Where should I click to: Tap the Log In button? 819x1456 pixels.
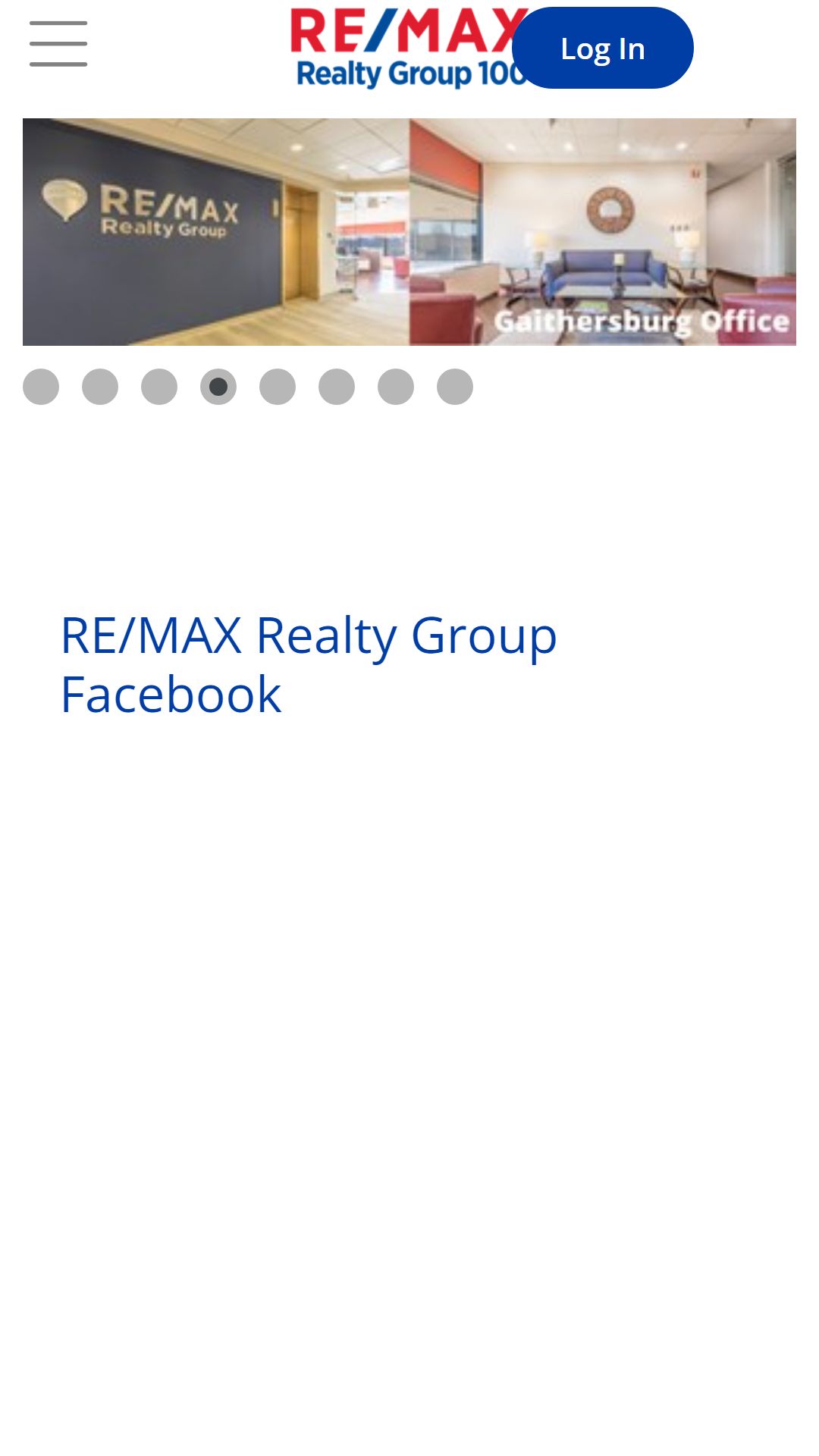(x=602, y=49)
